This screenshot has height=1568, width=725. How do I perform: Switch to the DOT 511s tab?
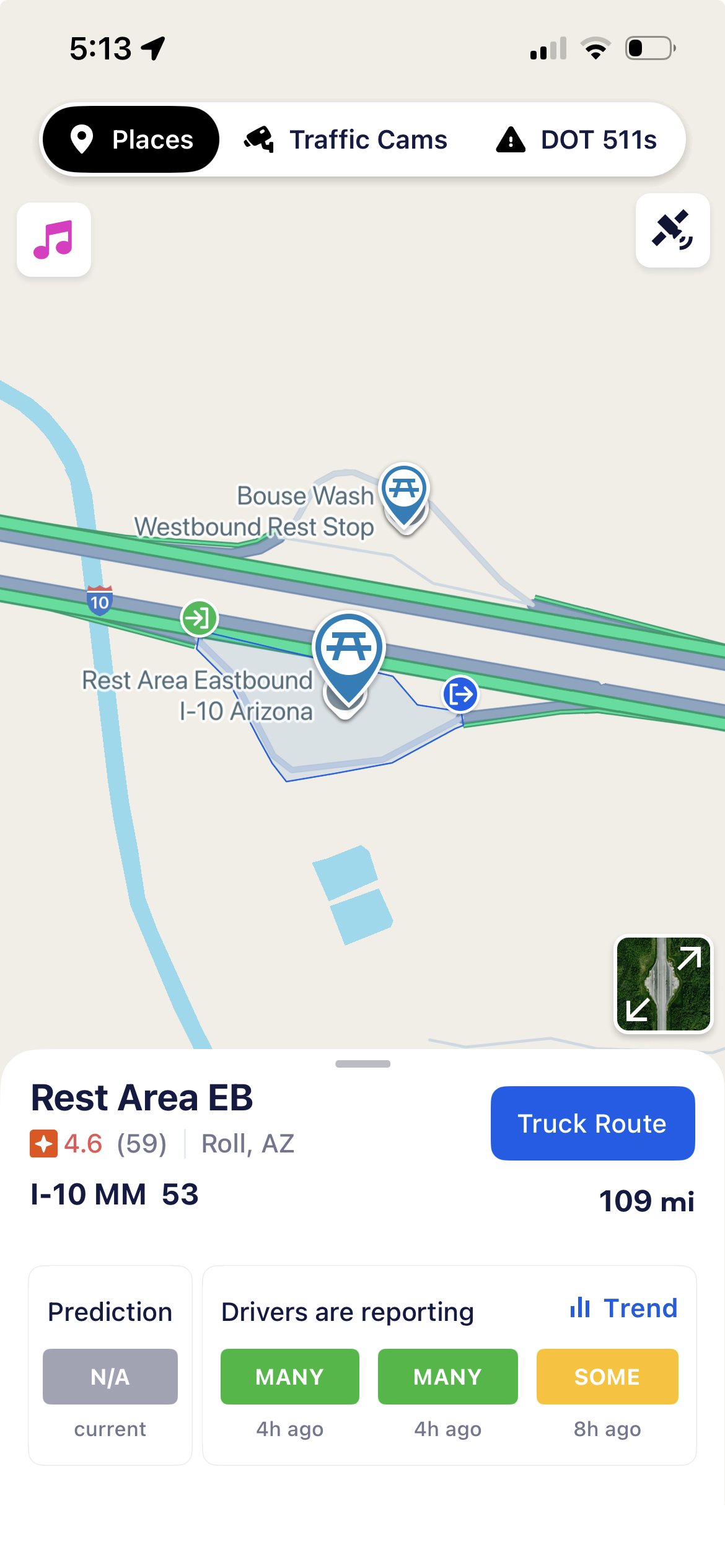pyautogui.click(x=576, y=140)
